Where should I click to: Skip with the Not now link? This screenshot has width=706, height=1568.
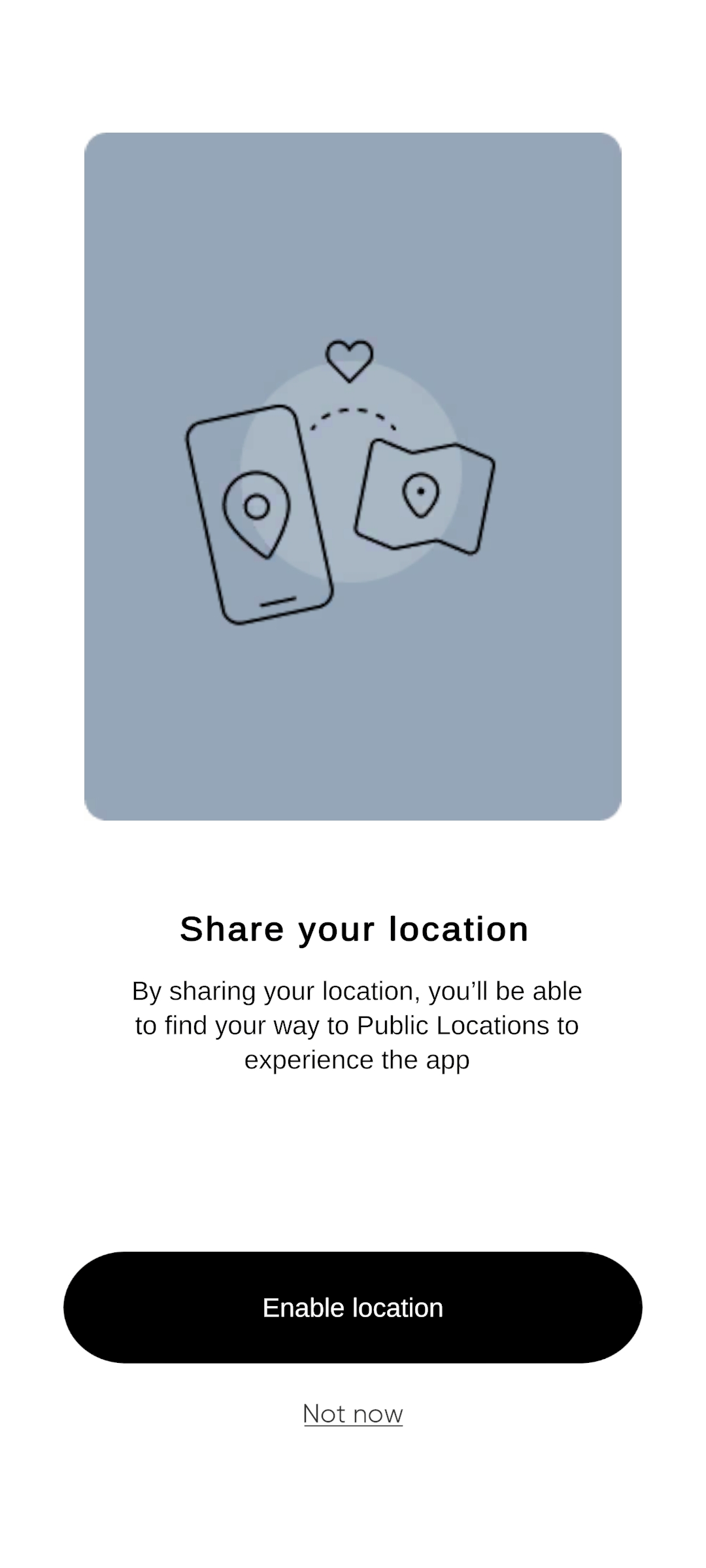pyautogui.click(x=353, y=1413)
